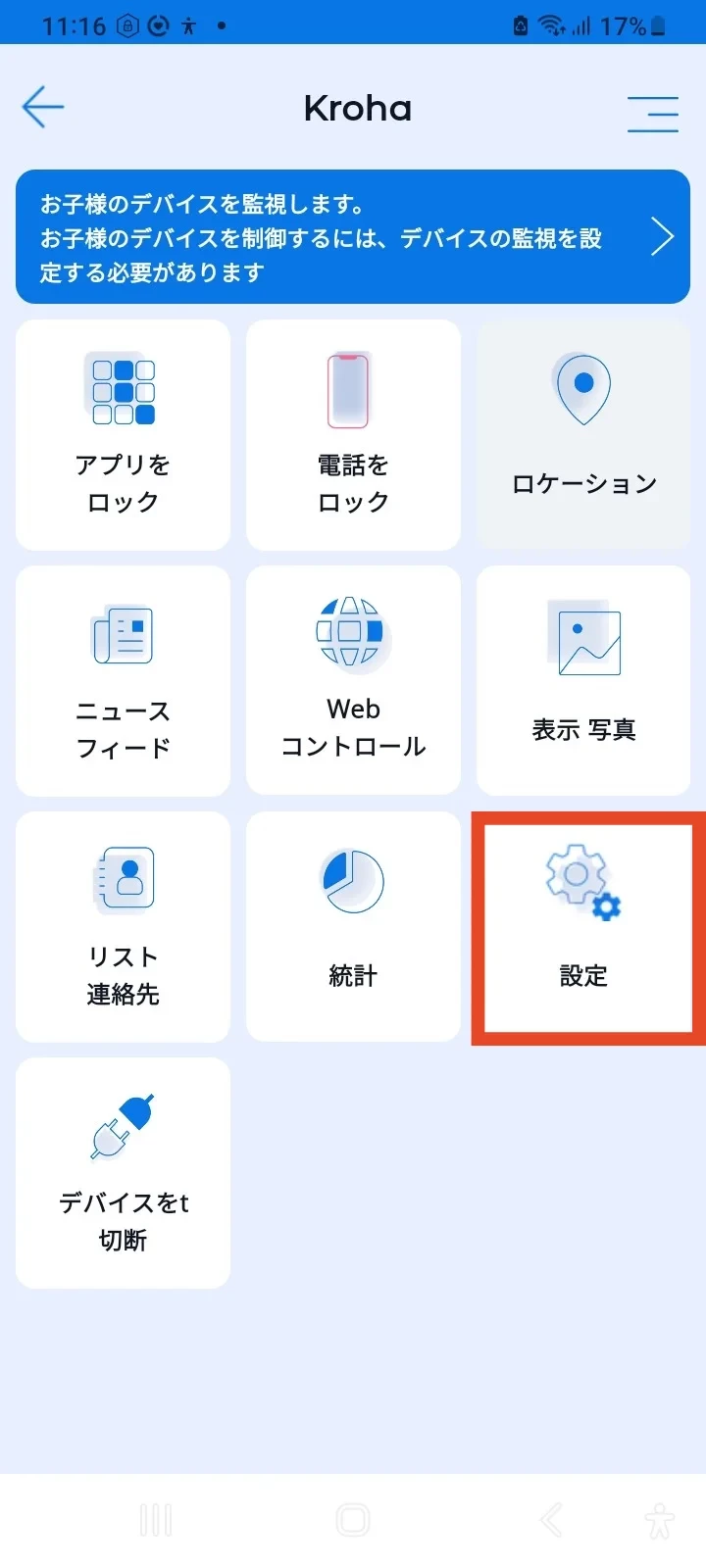Open the Web コントロール tile
706x1568 pixels.
353,681
